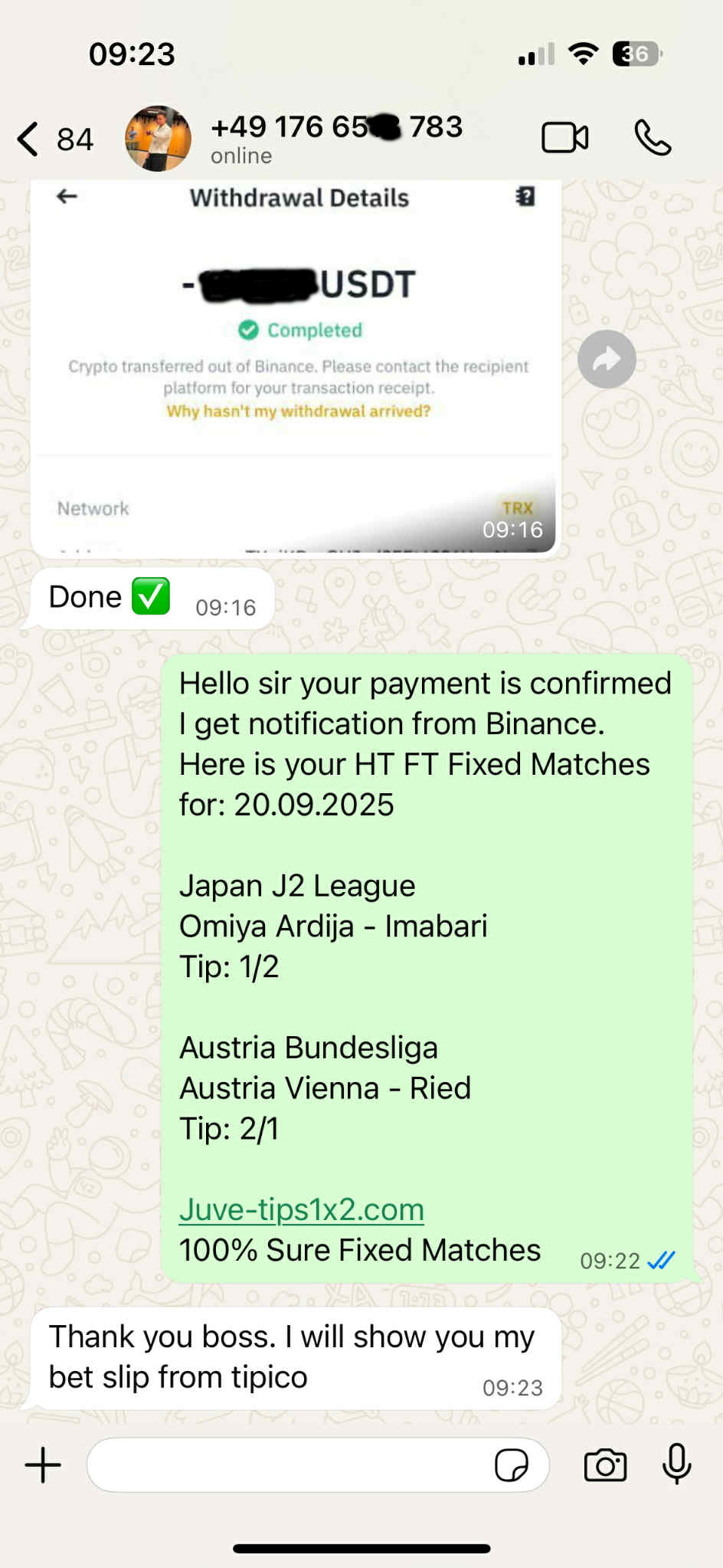Open the camera to take a photo

point(605,1465)
